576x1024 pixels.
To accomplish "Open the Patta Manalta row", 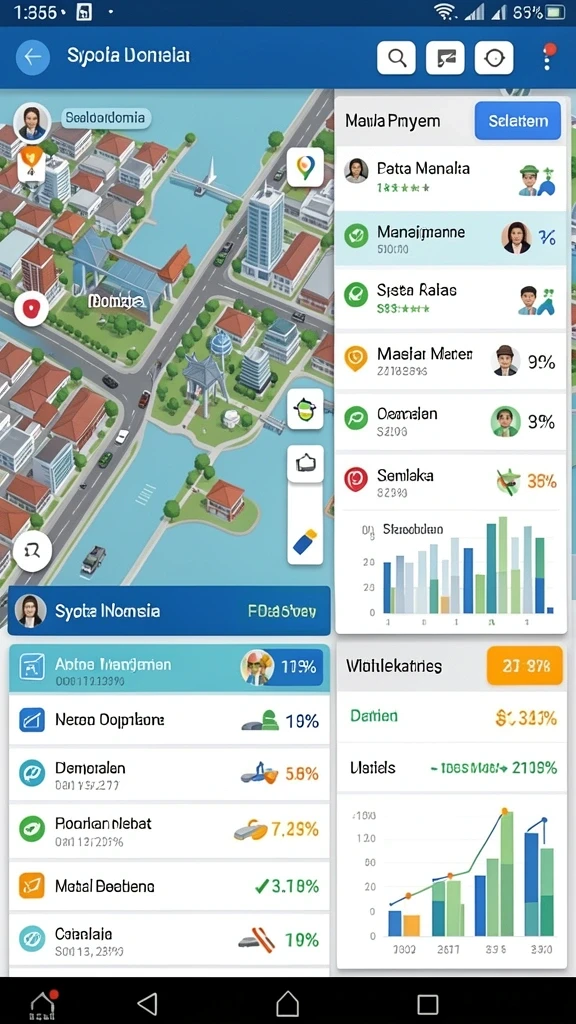I will (451, 178).
